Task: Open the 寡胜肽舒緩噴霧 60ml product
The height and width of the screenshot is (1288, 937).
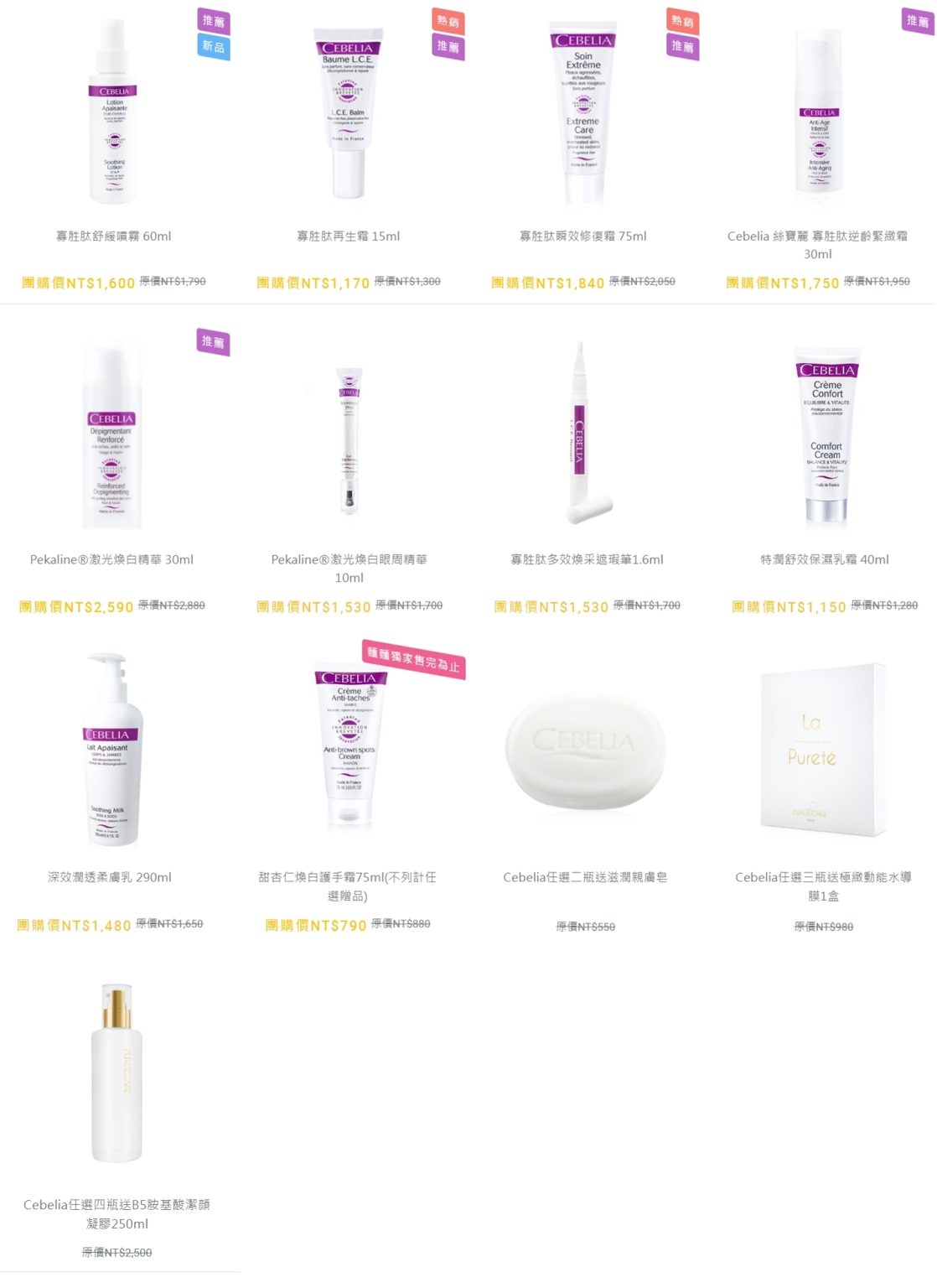Action: (114, 236)
